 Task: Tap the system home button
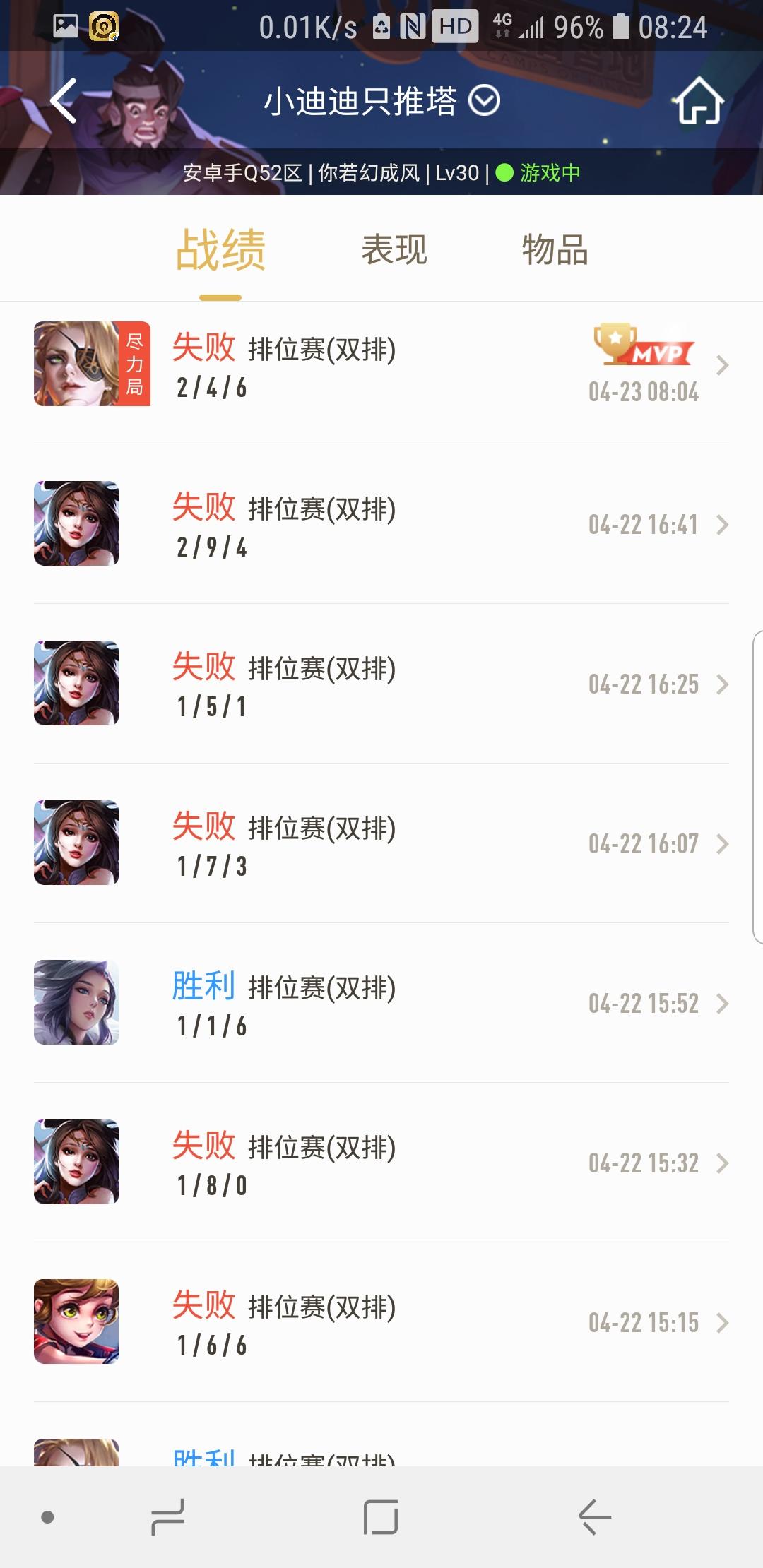(x=381, y=1517)
